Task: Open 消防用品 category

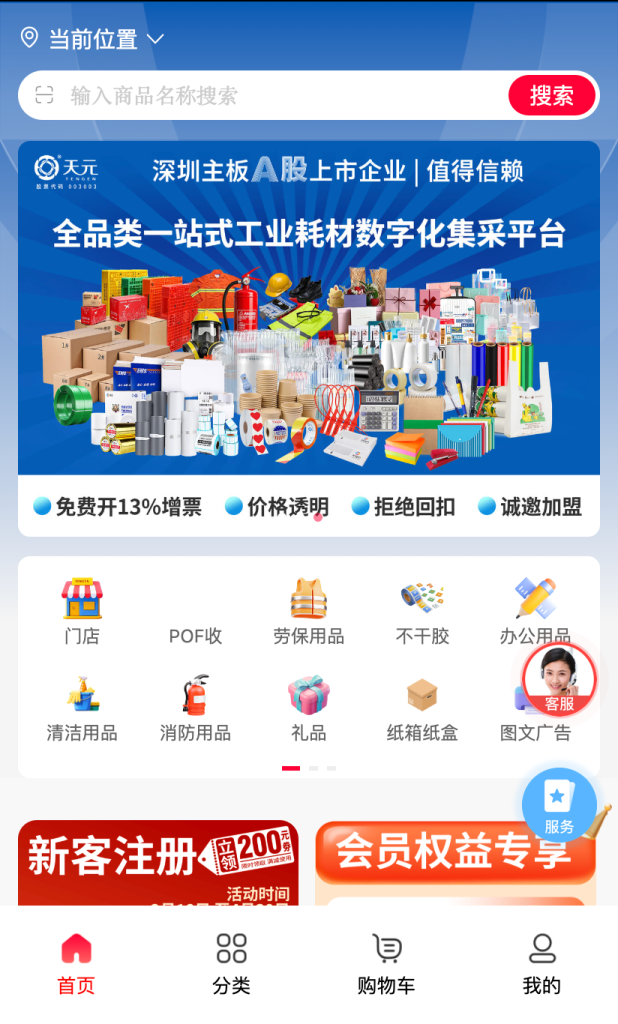Action: (x=195, y=709)
